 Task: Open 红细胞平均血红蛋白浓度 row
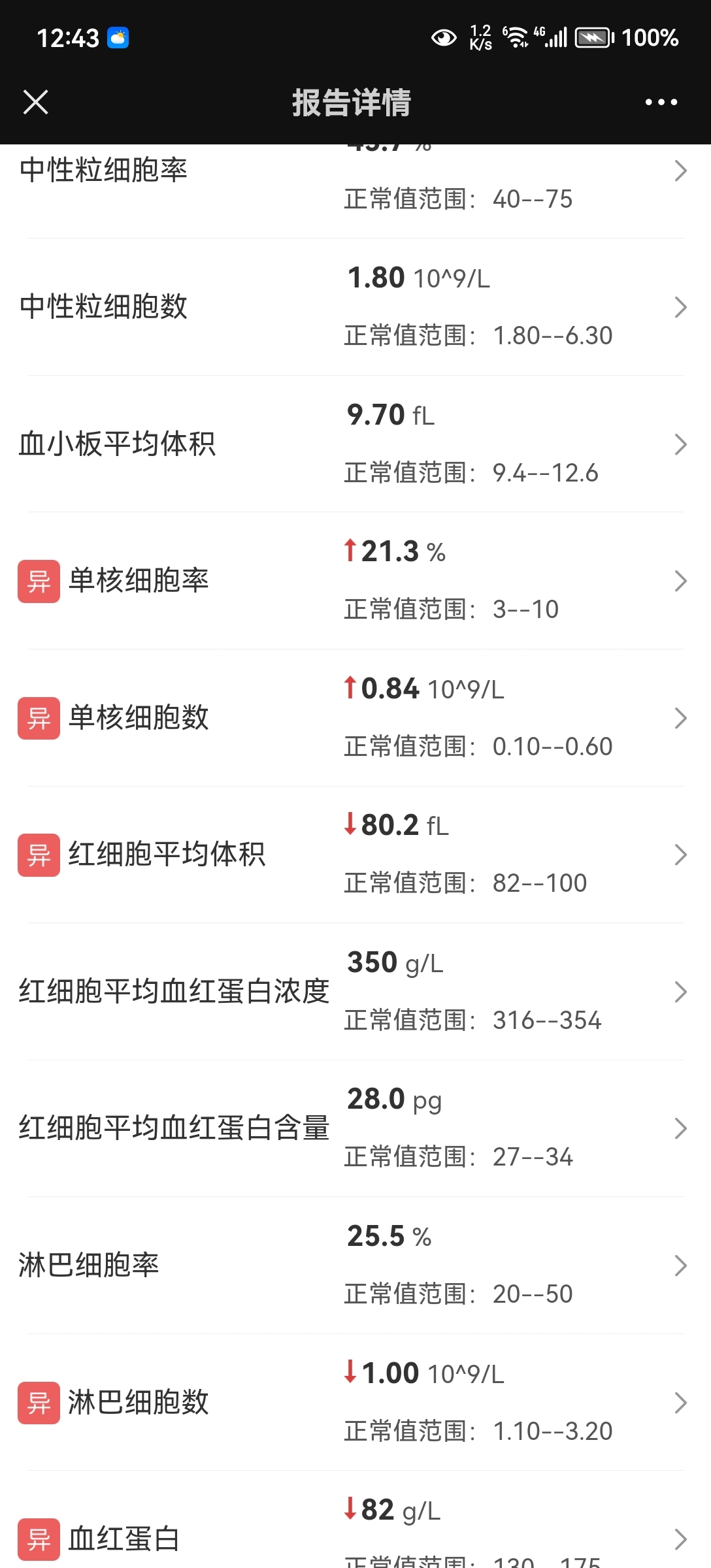pyautogui.click(x=355, y=992)
